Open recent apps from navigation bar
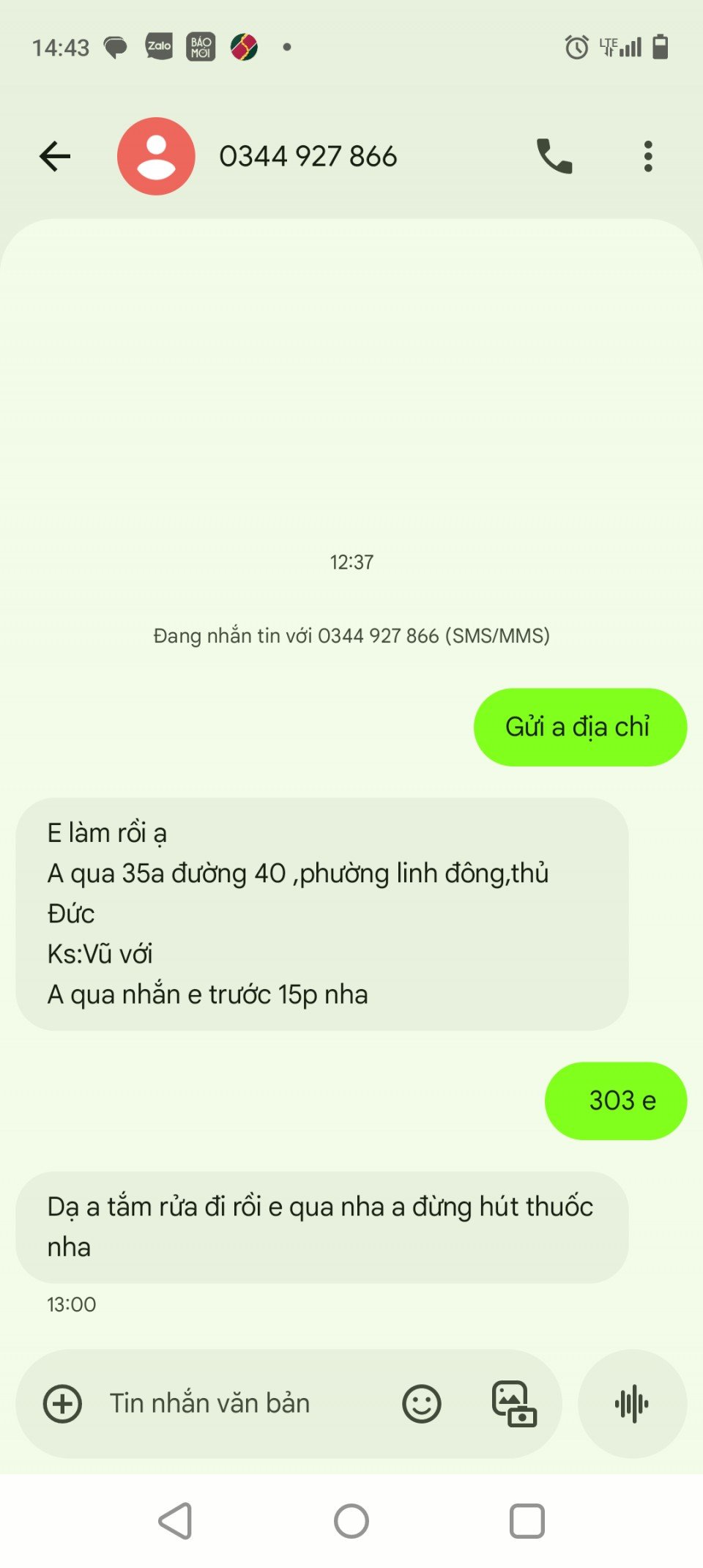Image resolution: width=703 pixels, height=1568 pixels. (x=527, y=1521)
